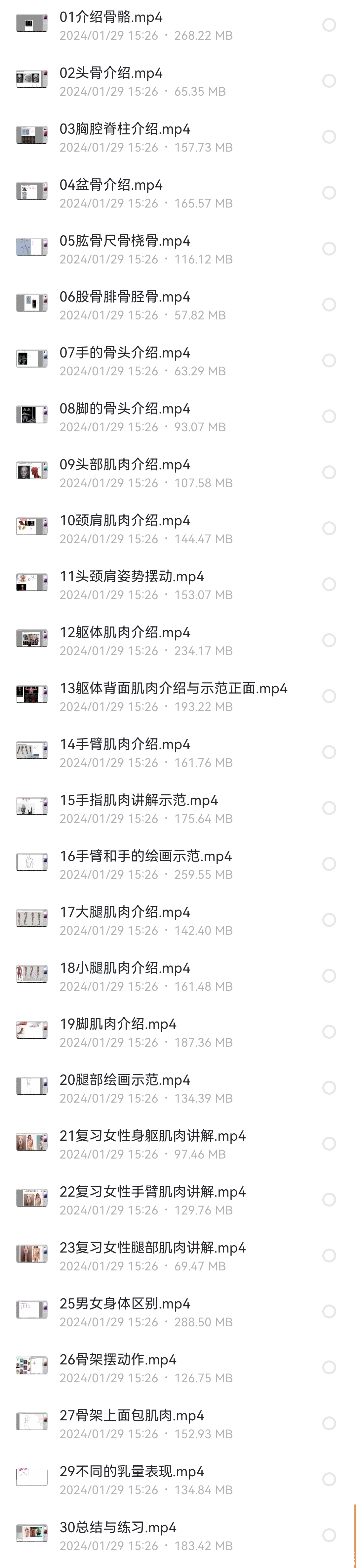The image size is (357, 1568).
Task: Open 16手臂和手的绘画示范.mp4
Action: click(x=145, y=856)
